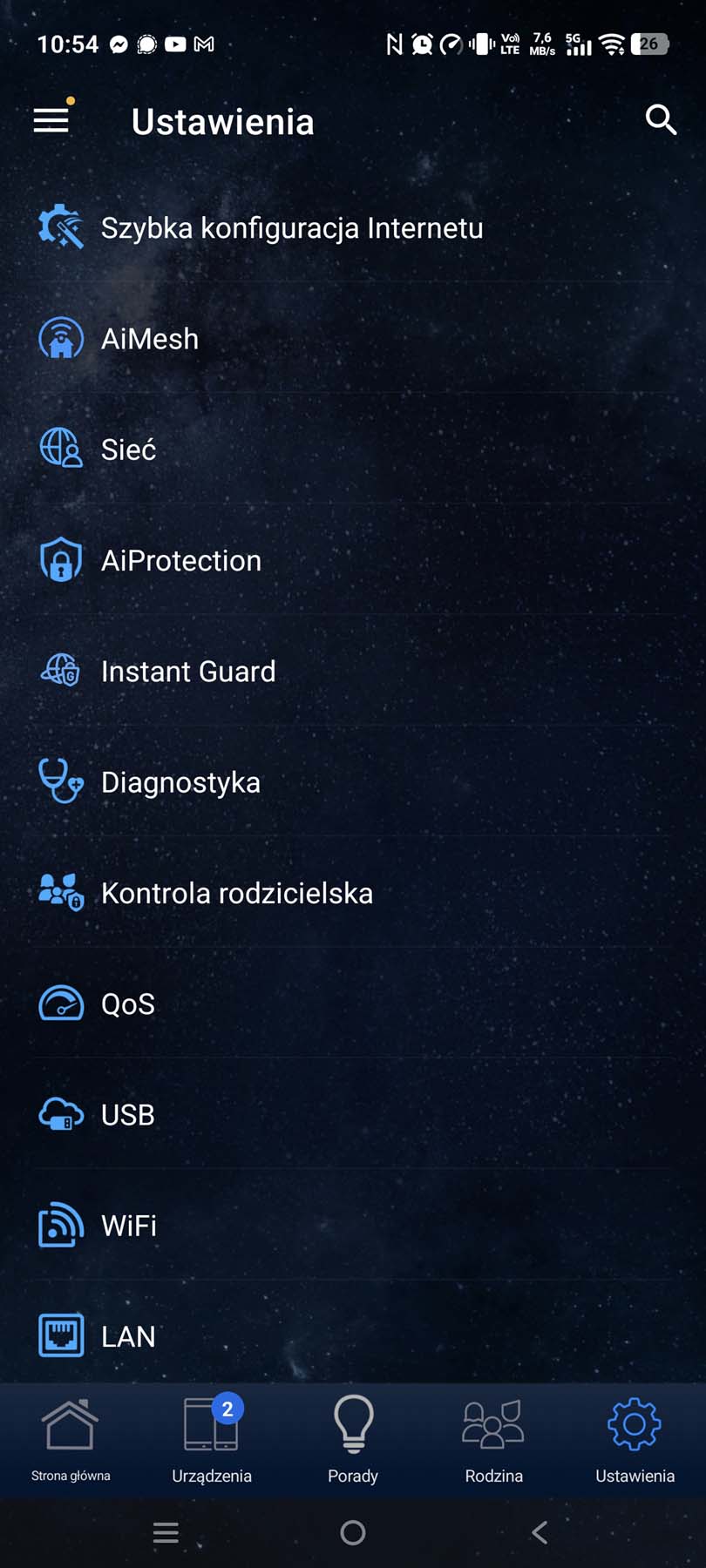Open the search function
The image size is (706, 1568).
pyautogui.click(x=661, y=120)
